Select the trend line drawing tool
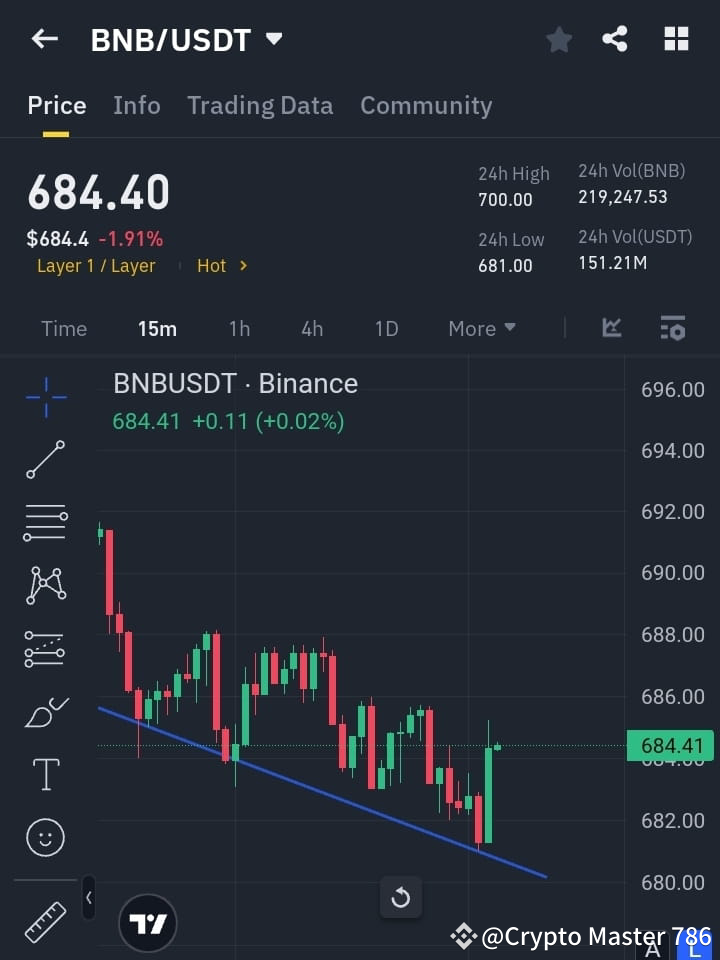 point(45,460)
